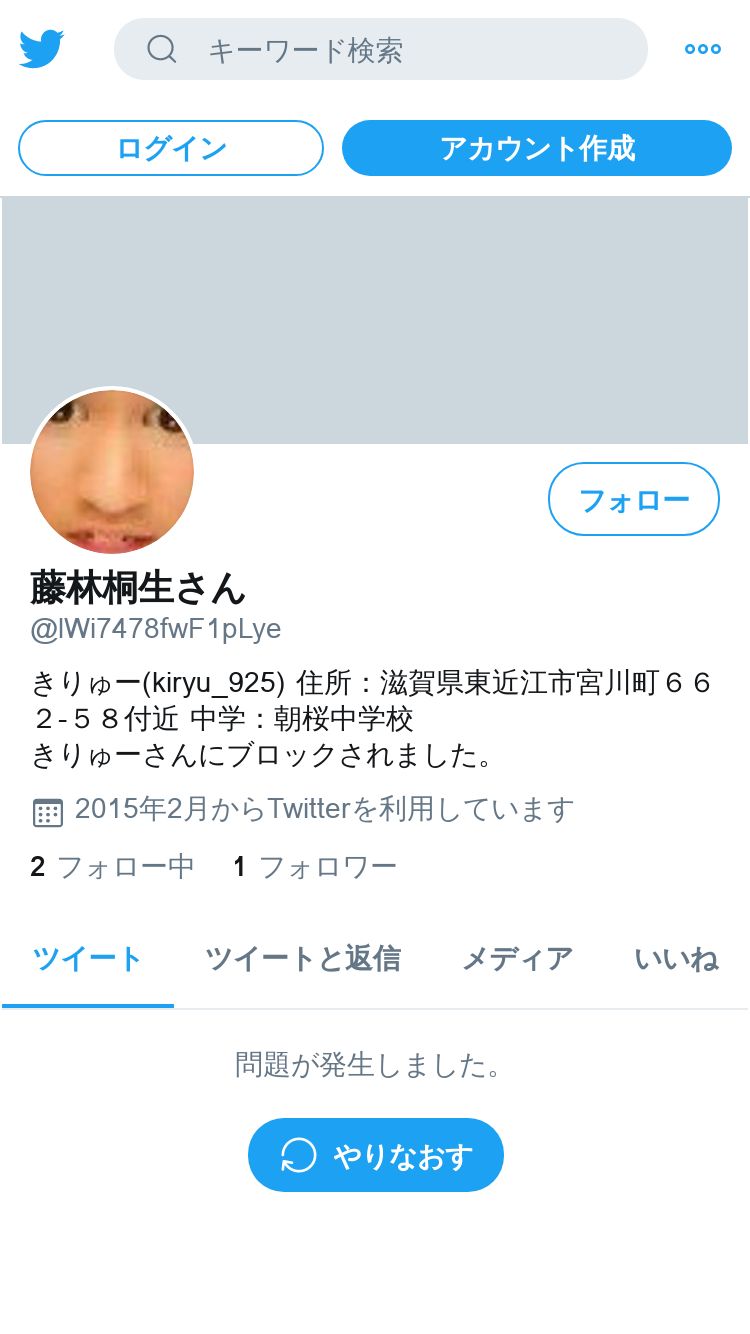The image size is (750, 1334).
Task: Follow this account with フォロー button
Action: (634, 499)
